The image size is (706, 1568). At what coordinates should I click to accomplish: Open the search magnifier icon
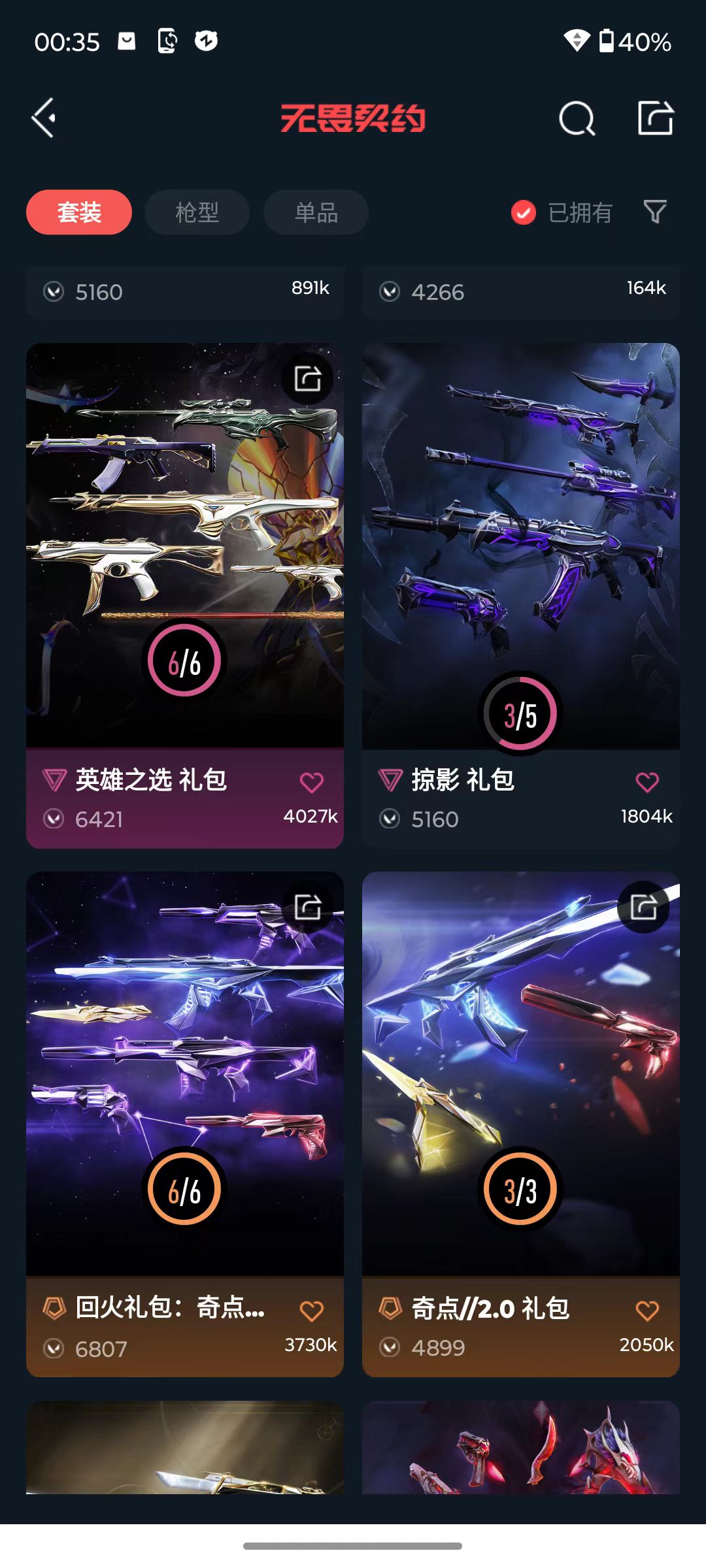pos(577,119)
